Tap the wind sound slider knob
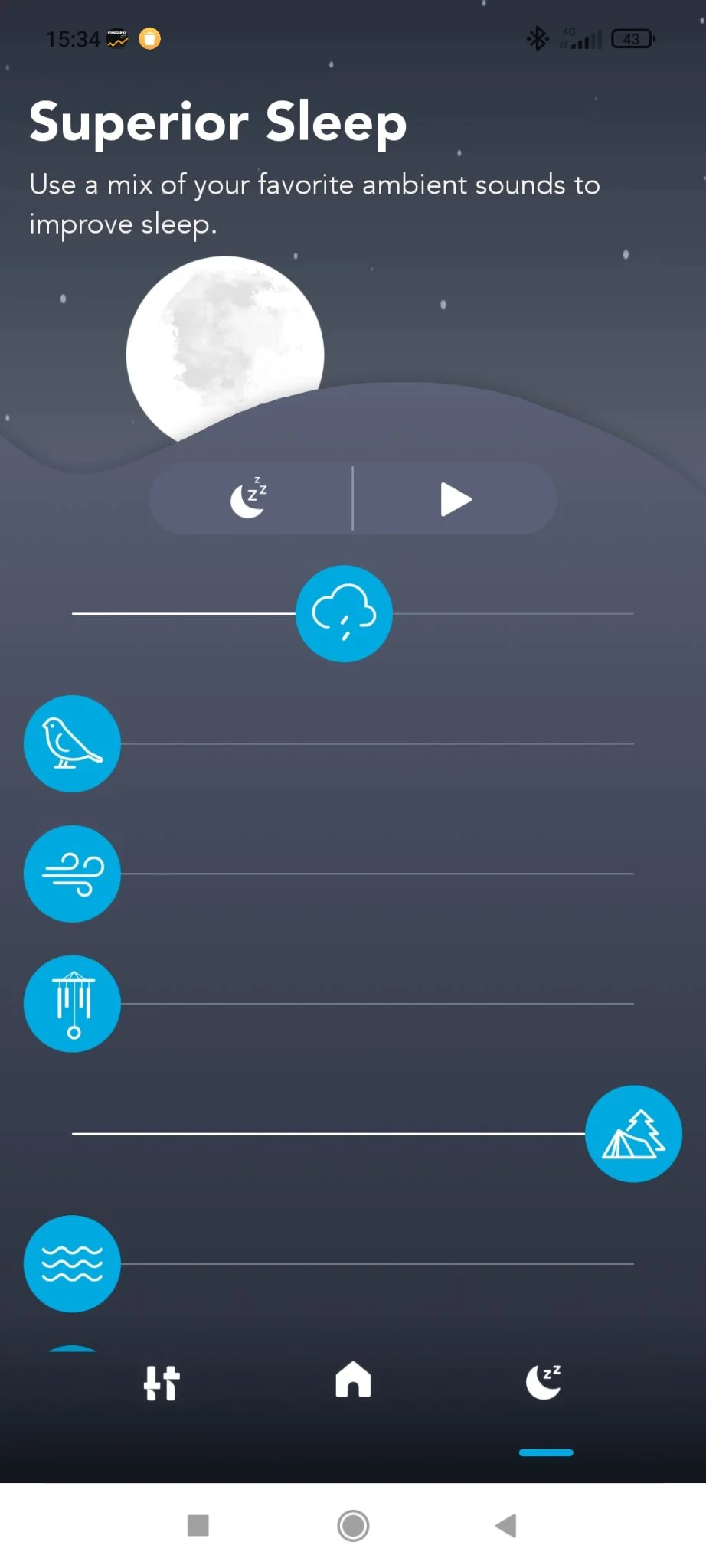Screen dimensions: 706x1568 tap(72, 874)
